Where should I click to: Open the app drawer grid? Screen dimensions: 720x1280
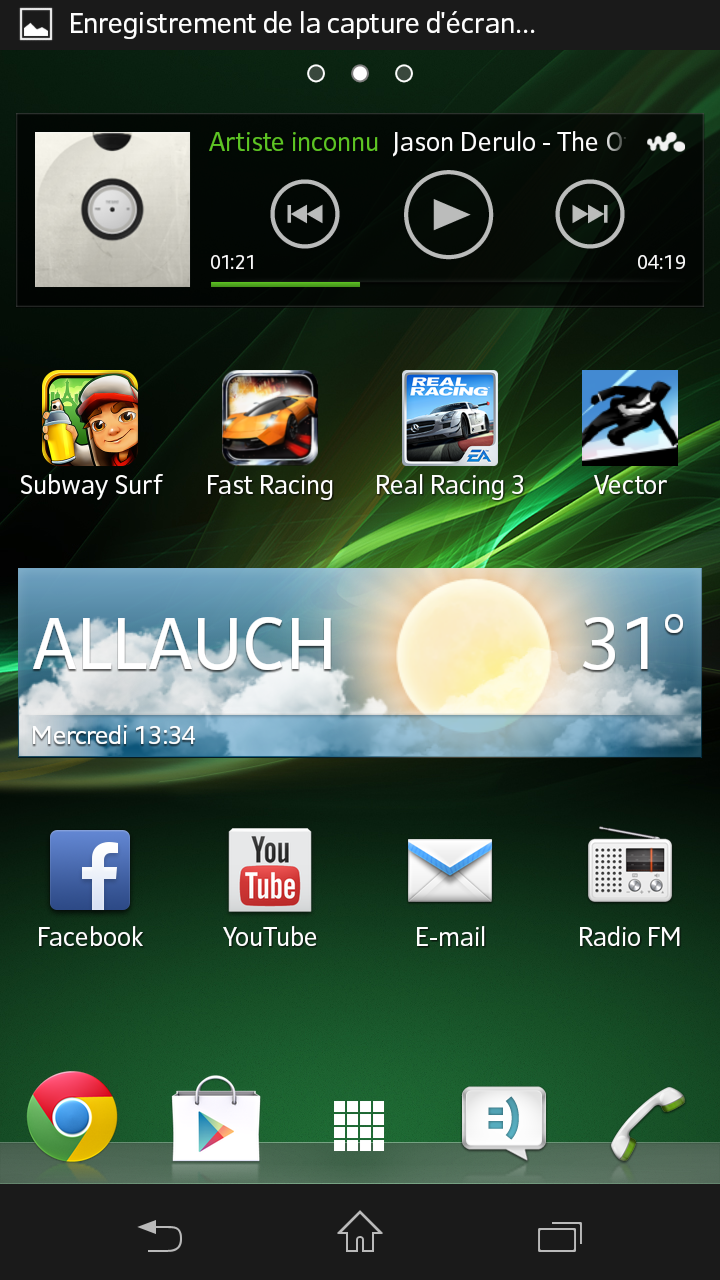point(359,1125)
